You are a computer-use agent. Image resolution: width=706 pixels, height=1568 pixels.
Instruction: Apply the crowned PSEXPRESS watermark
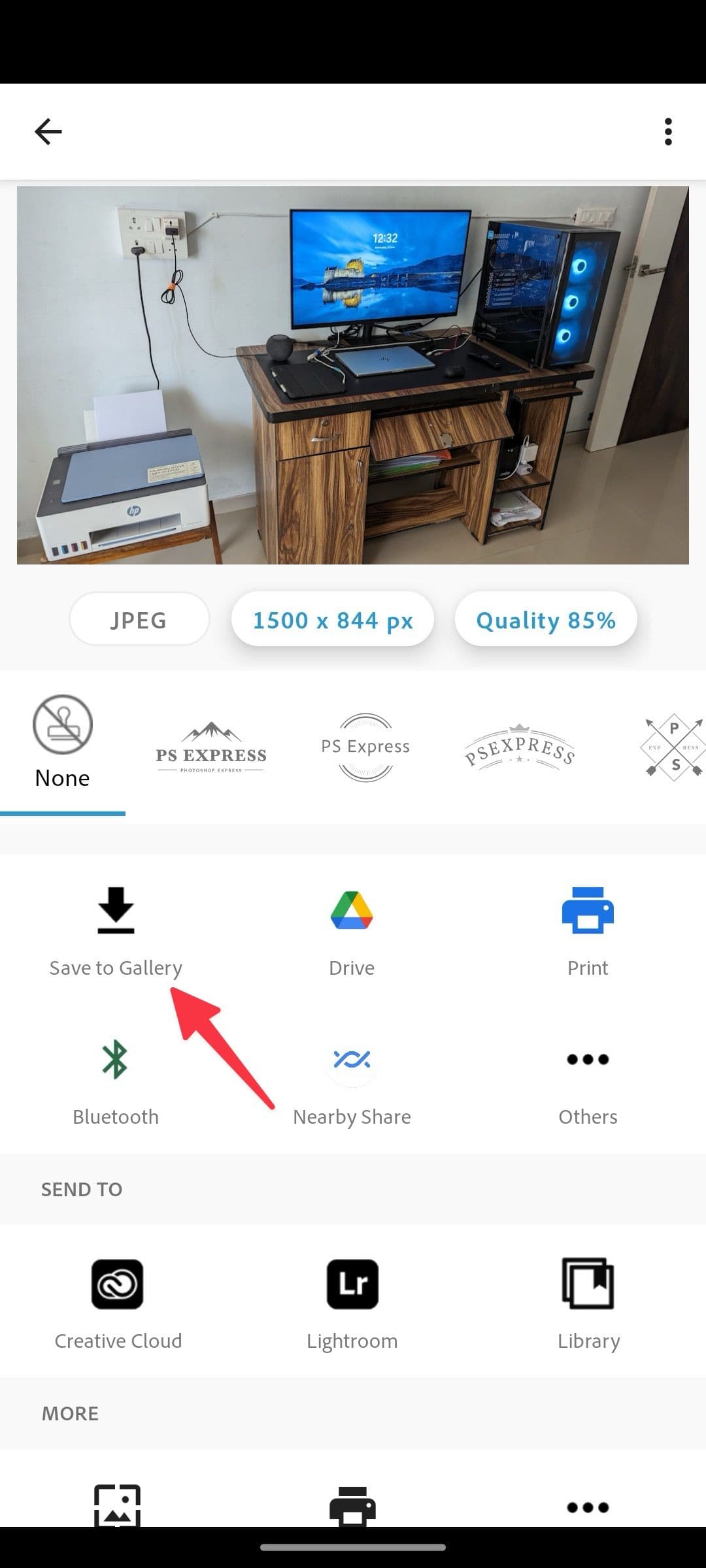[x=520, y=748]
